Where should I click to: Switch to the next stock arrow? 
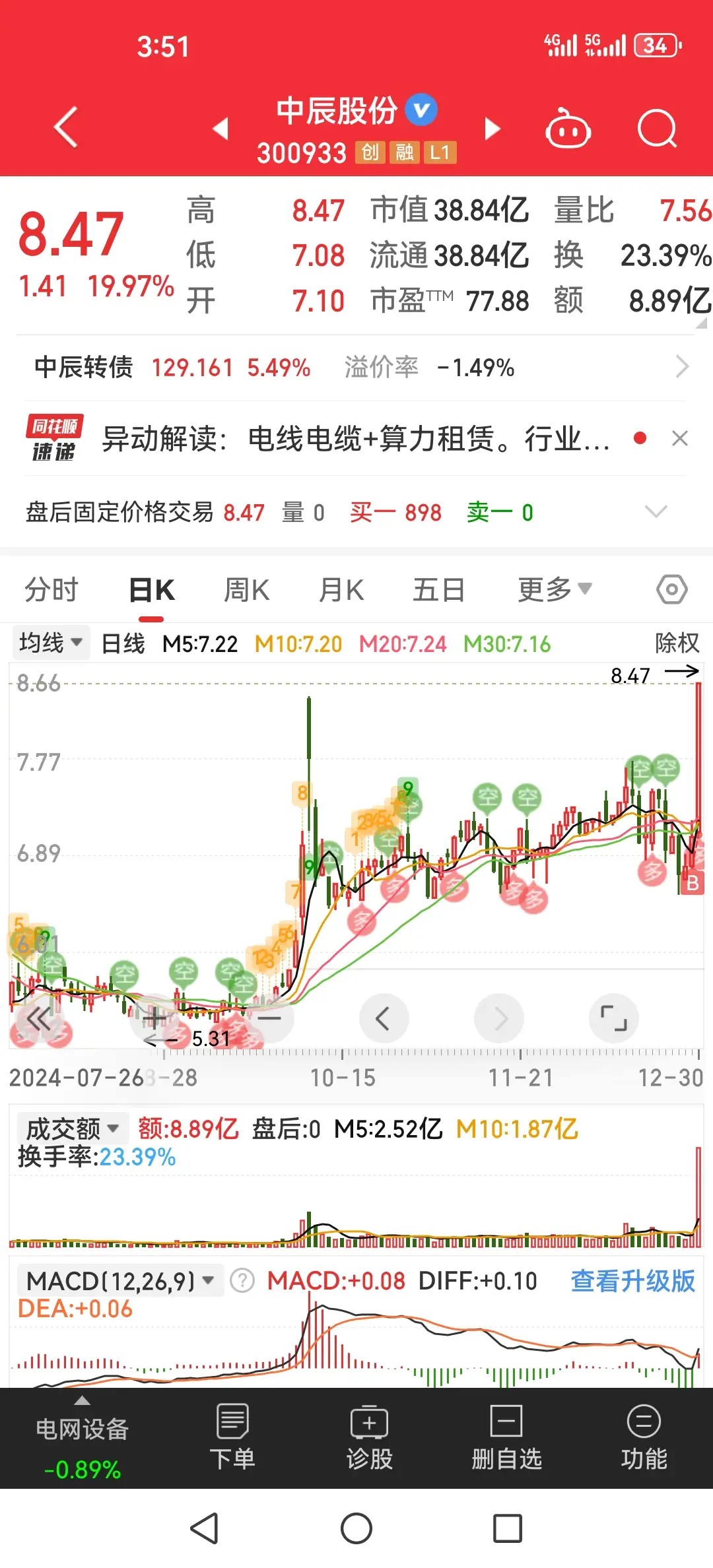coord(492,129)
